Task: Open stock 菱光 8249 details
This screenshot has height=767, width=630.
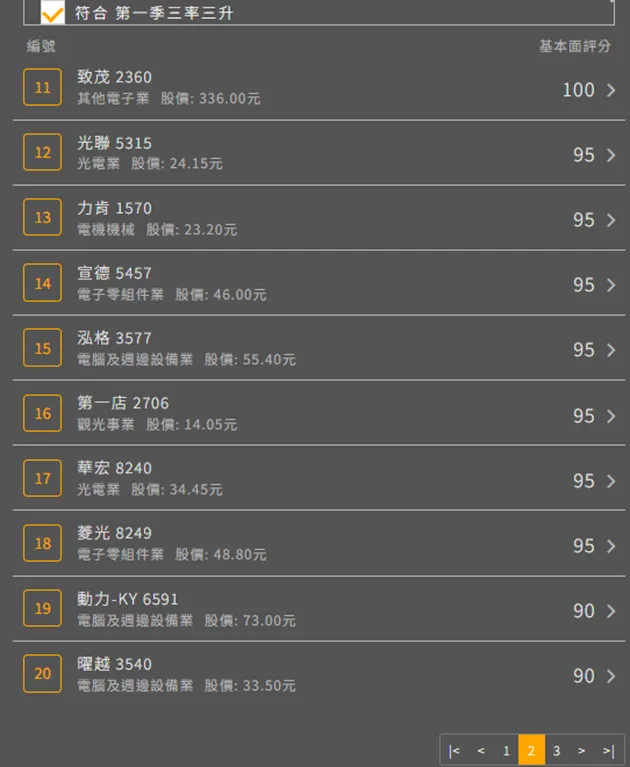Action: [x=315, y=543]
